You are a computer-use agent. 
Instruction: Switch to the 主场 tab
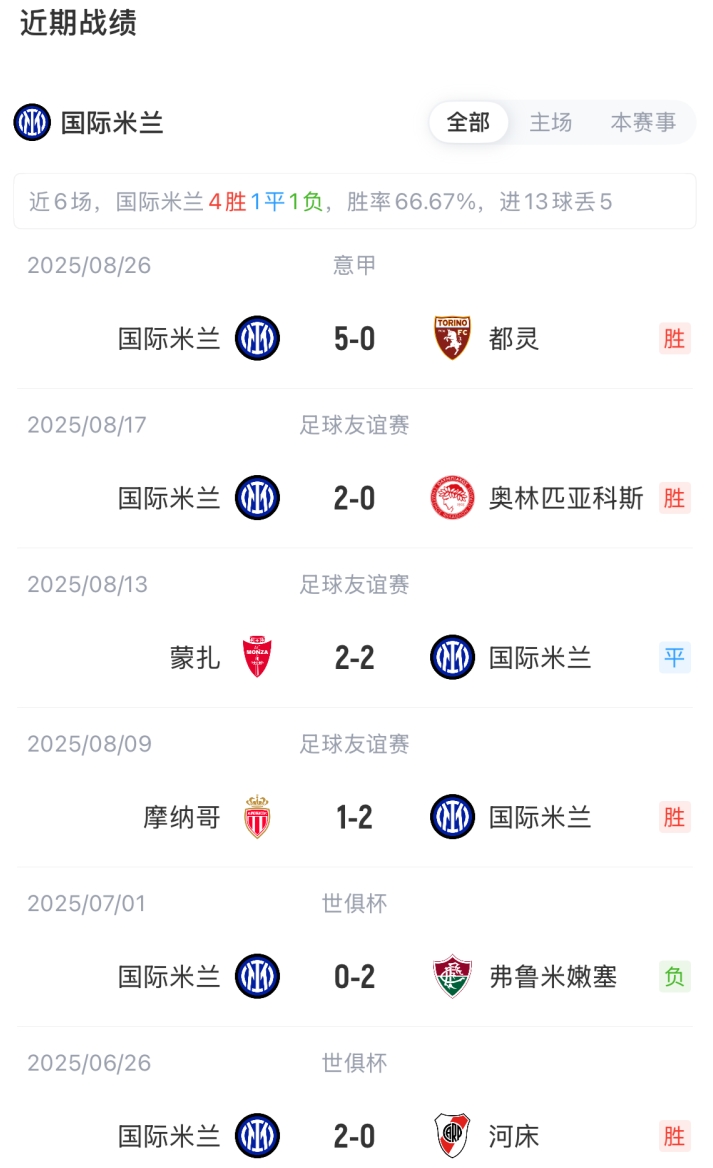[551, 123]
